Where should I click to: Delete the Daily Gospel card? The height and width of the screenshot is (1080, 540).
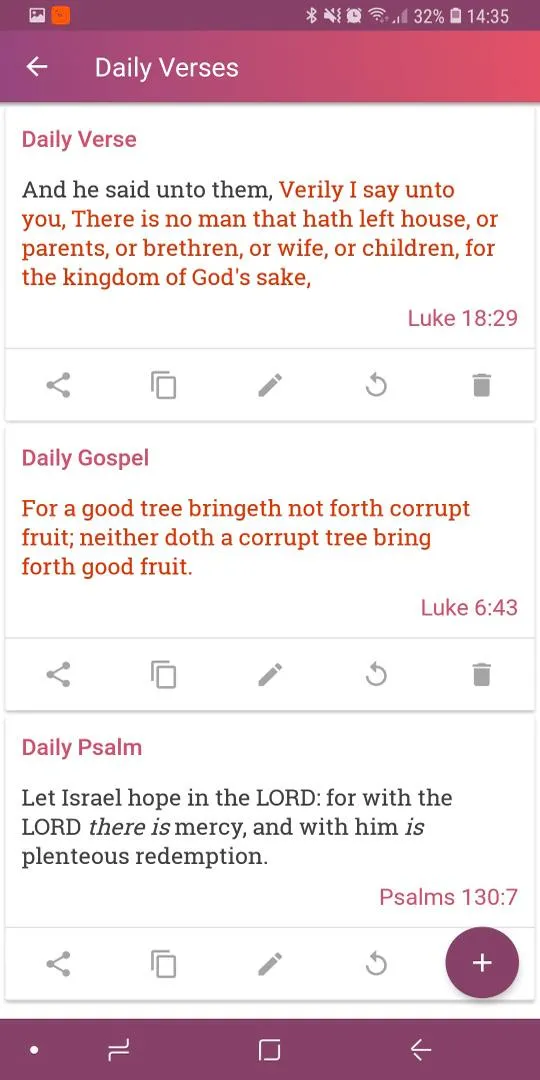click(482, 674)
